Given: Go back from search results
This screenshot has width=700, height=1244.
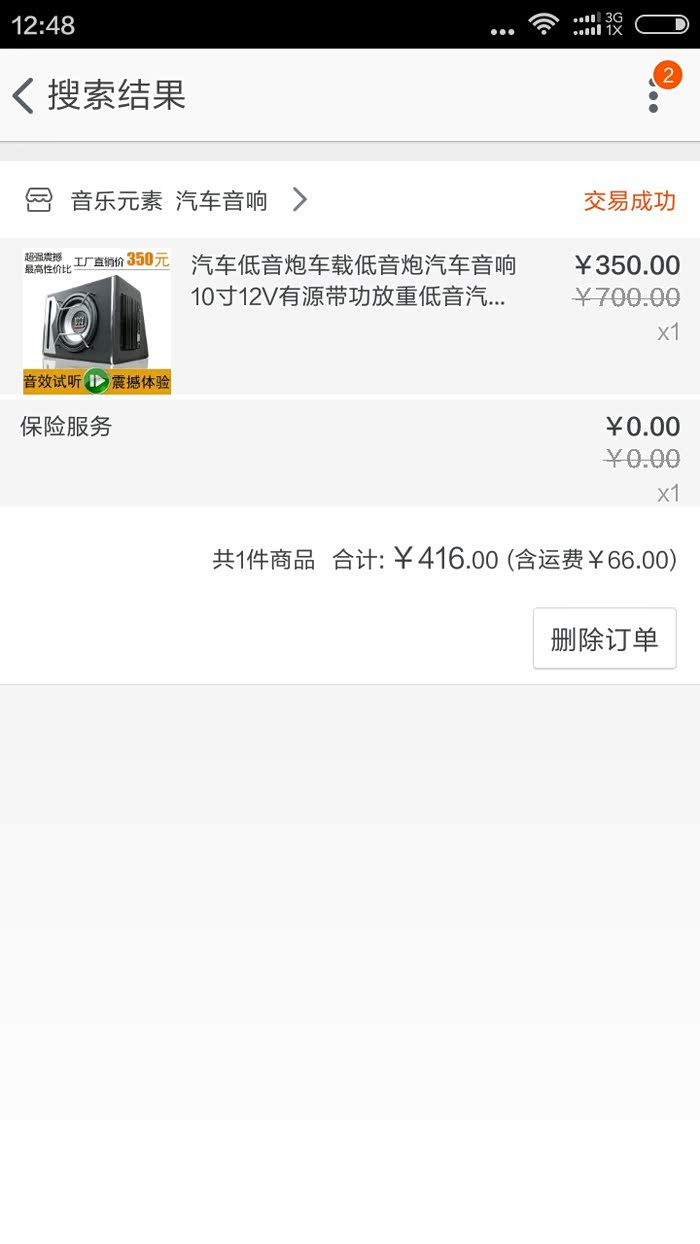Looking at the screenshot, I should pos(24,96).
